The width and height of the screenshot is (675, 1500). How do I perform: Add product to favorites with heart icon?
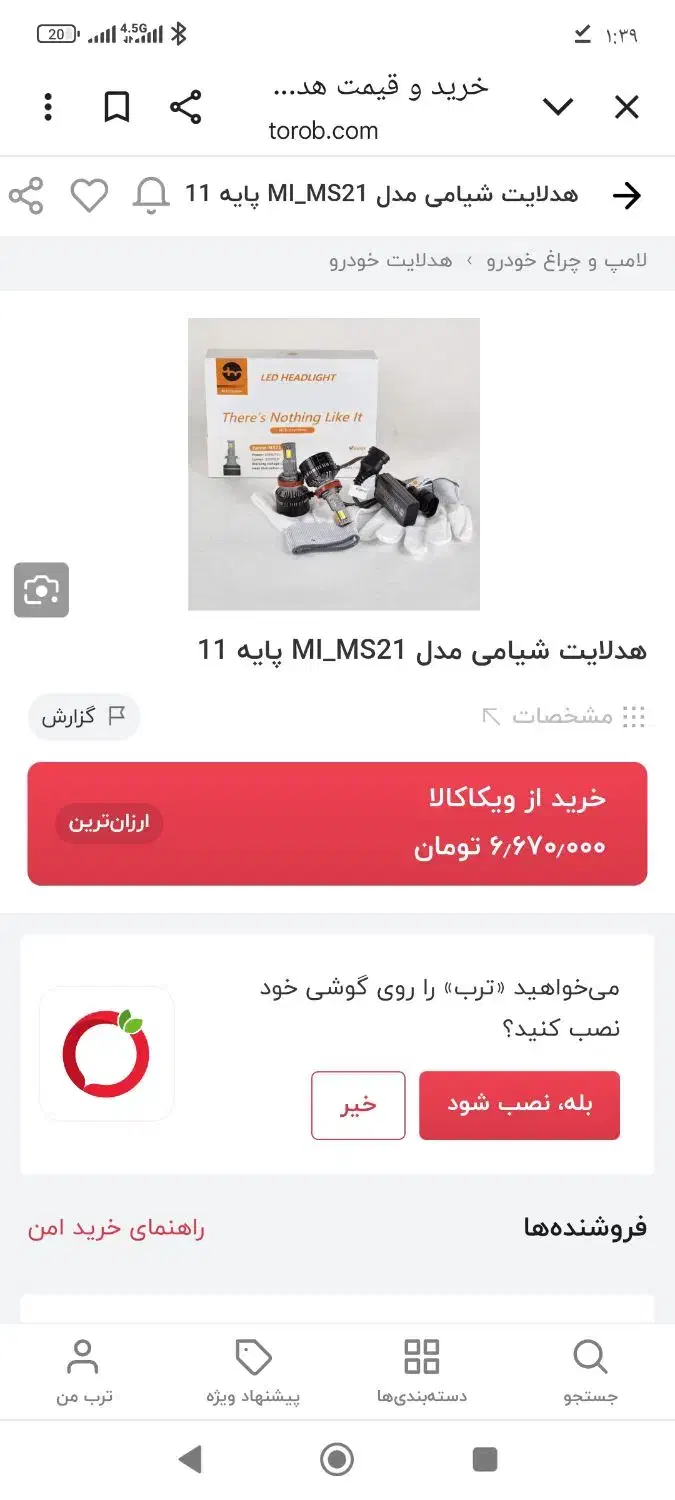tap(89, 196)
